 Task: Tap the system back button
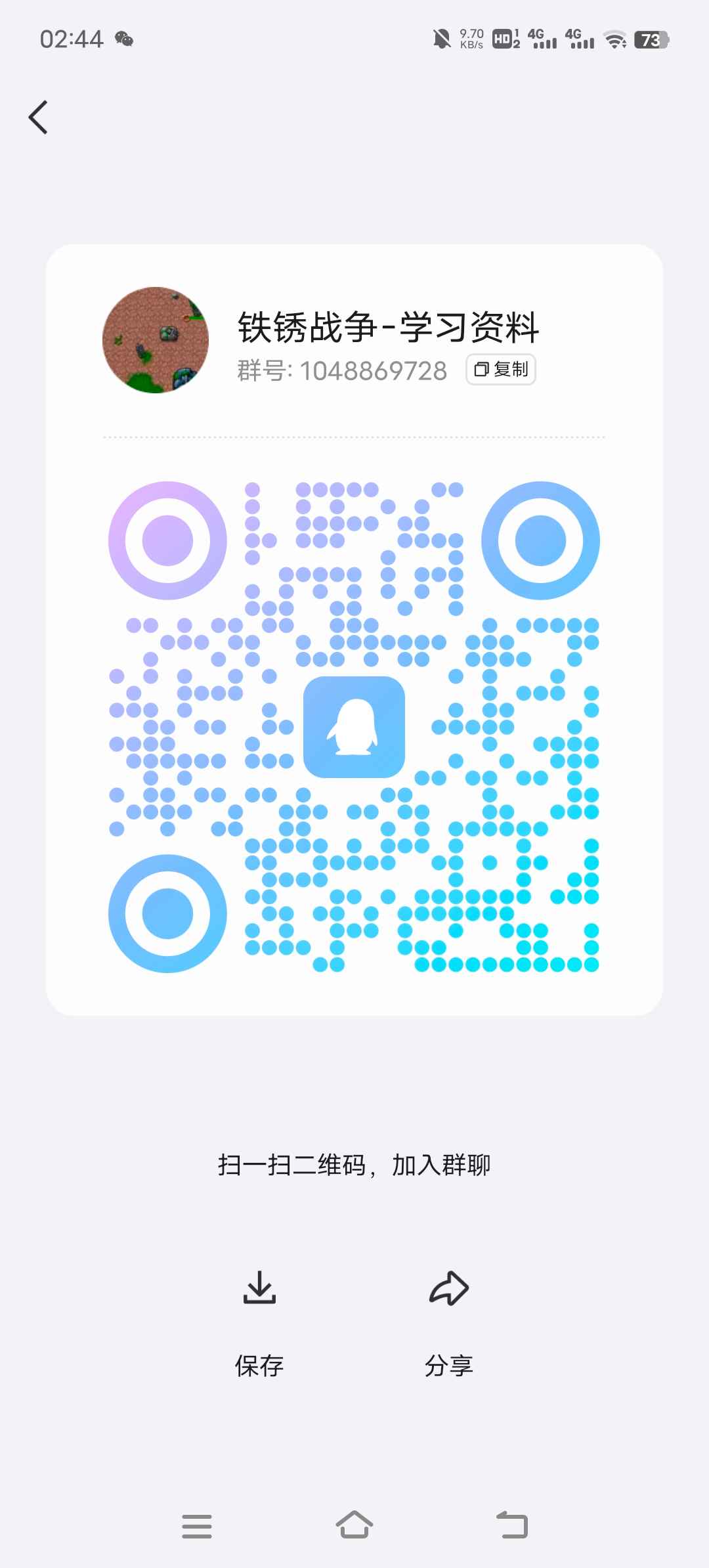tap(512, 1525)
